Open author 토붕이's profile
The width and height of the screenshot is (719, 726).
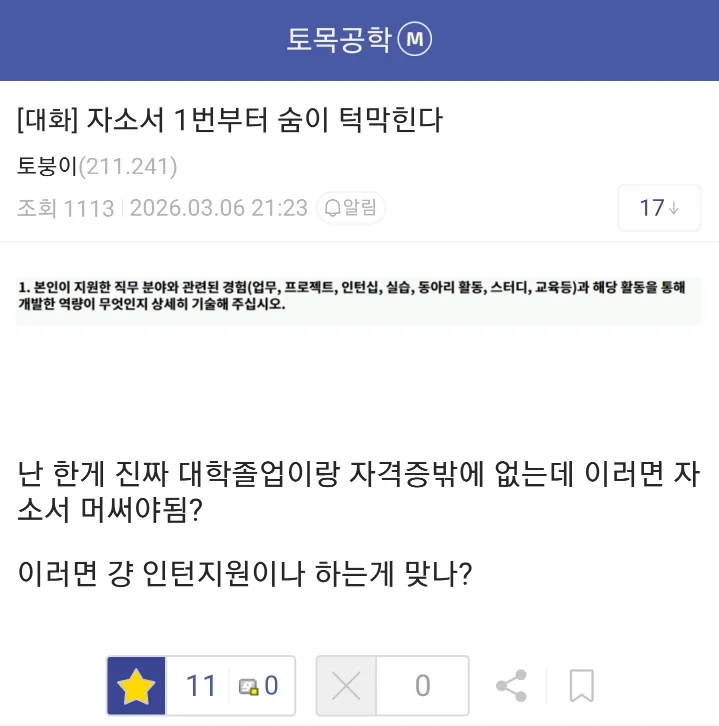pos(46,166)
